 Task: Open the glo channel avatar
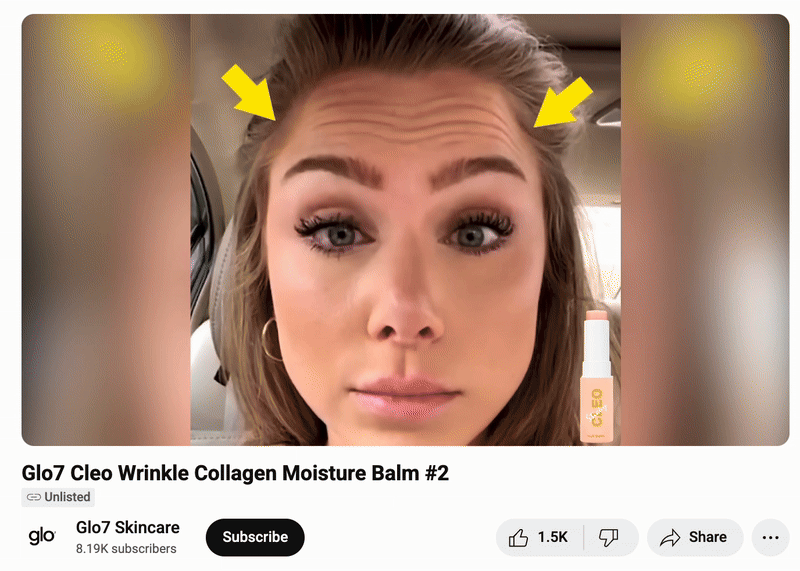coord(42,537)
